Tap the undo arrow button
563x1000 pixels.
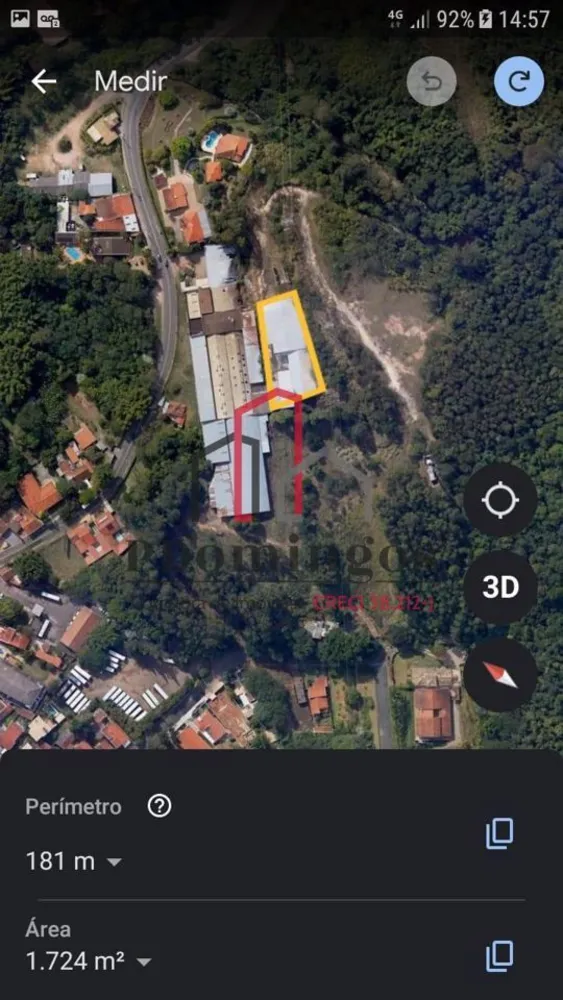432,82
